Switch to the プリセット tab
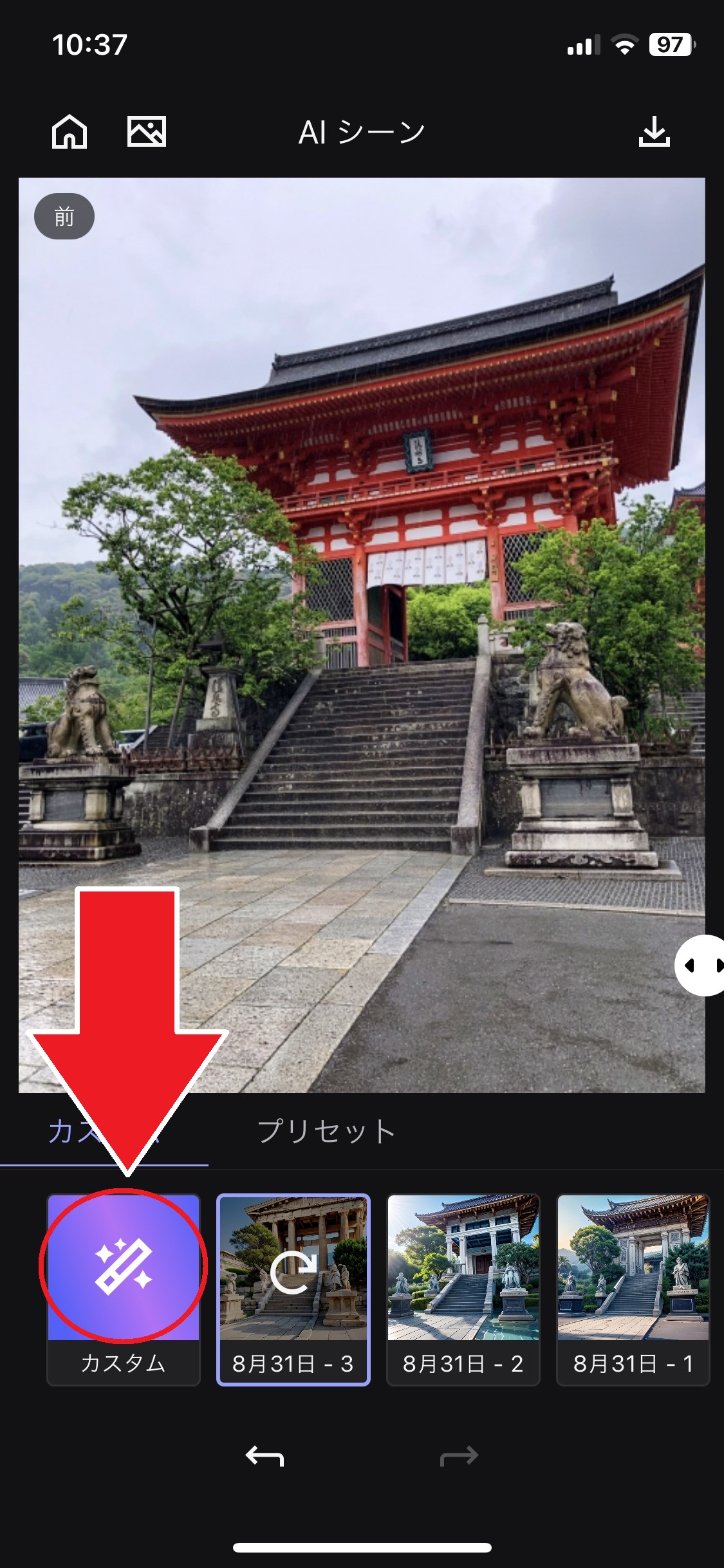 point(326,1132)
